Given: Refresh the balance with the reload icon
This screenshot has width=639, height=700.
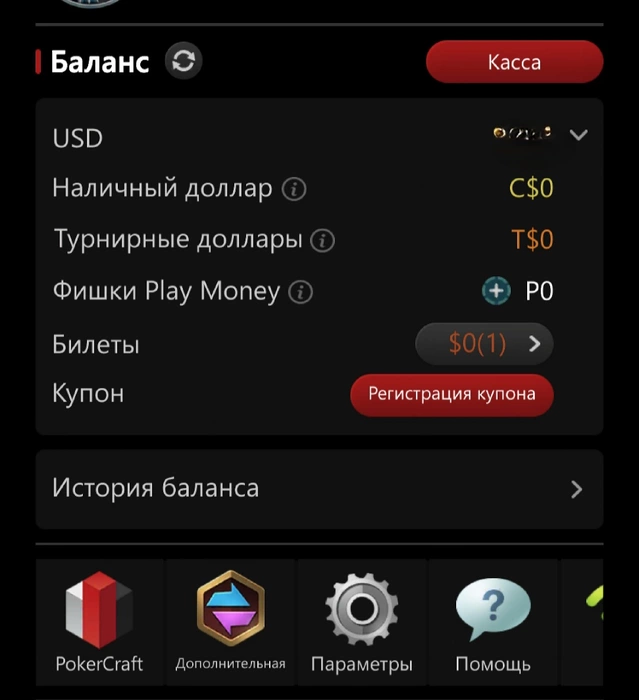Looking at the screenshot, I should [183, 61].
